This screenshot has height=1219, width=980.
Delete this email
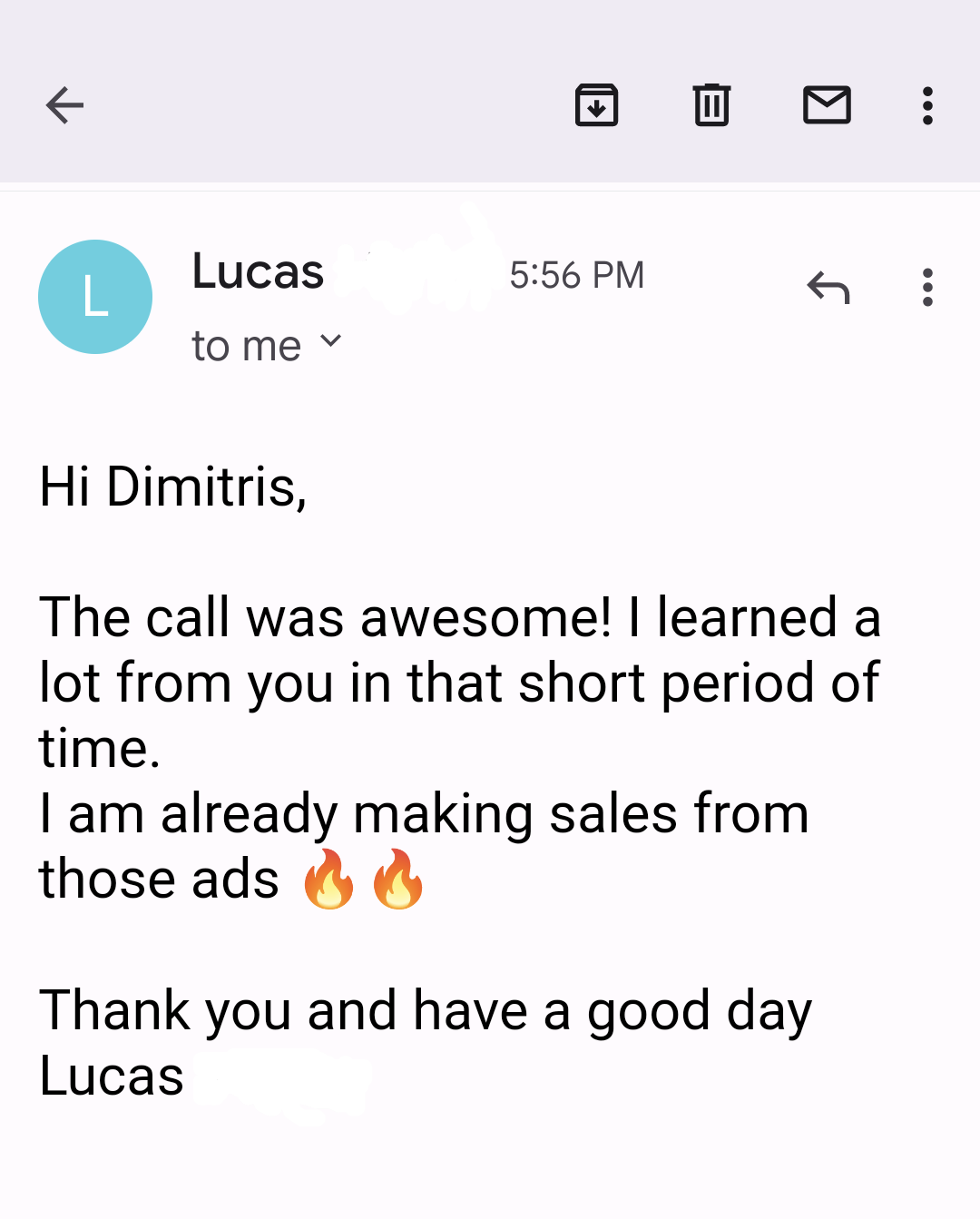pos(711,105)
